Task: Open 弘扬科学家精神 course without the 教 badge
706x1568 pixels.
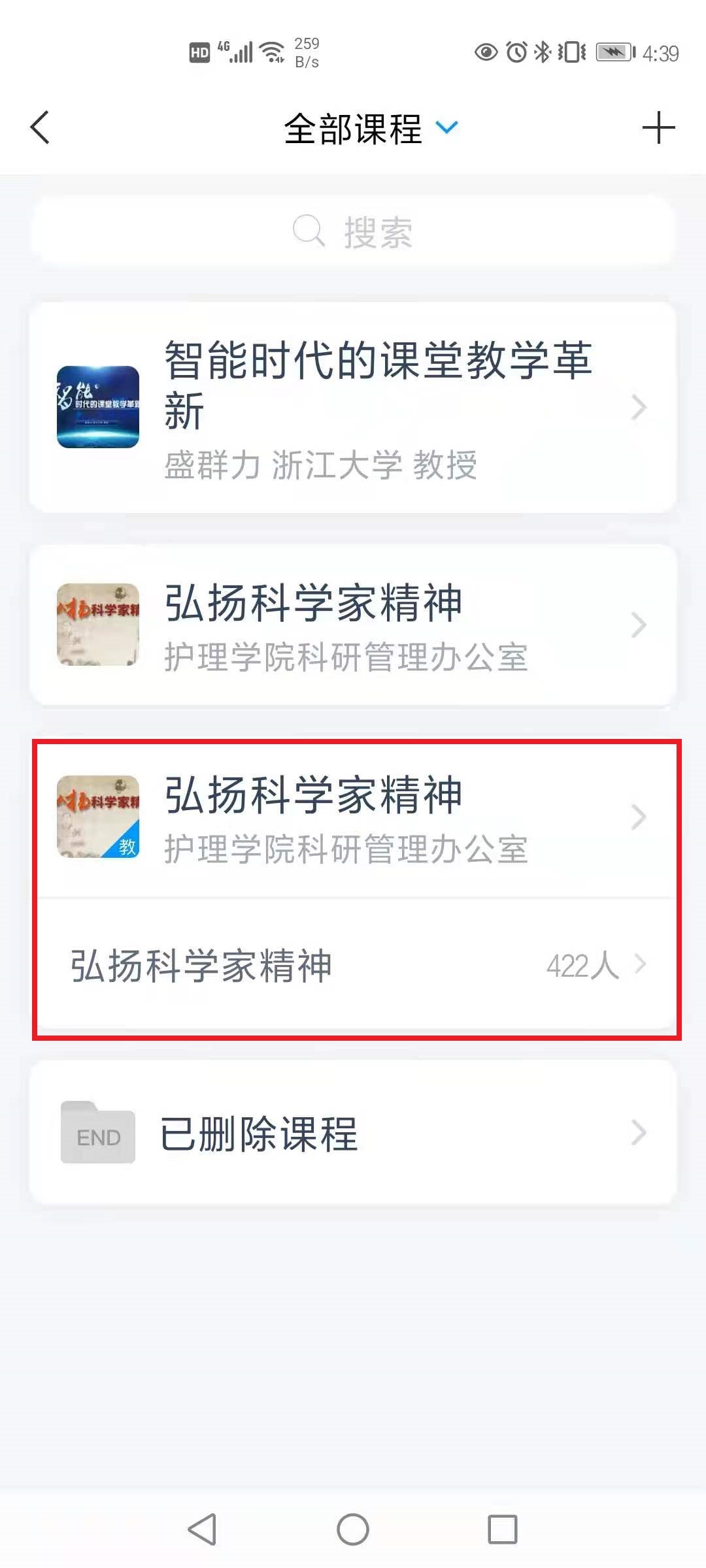Action: click(x=353, y=625)
